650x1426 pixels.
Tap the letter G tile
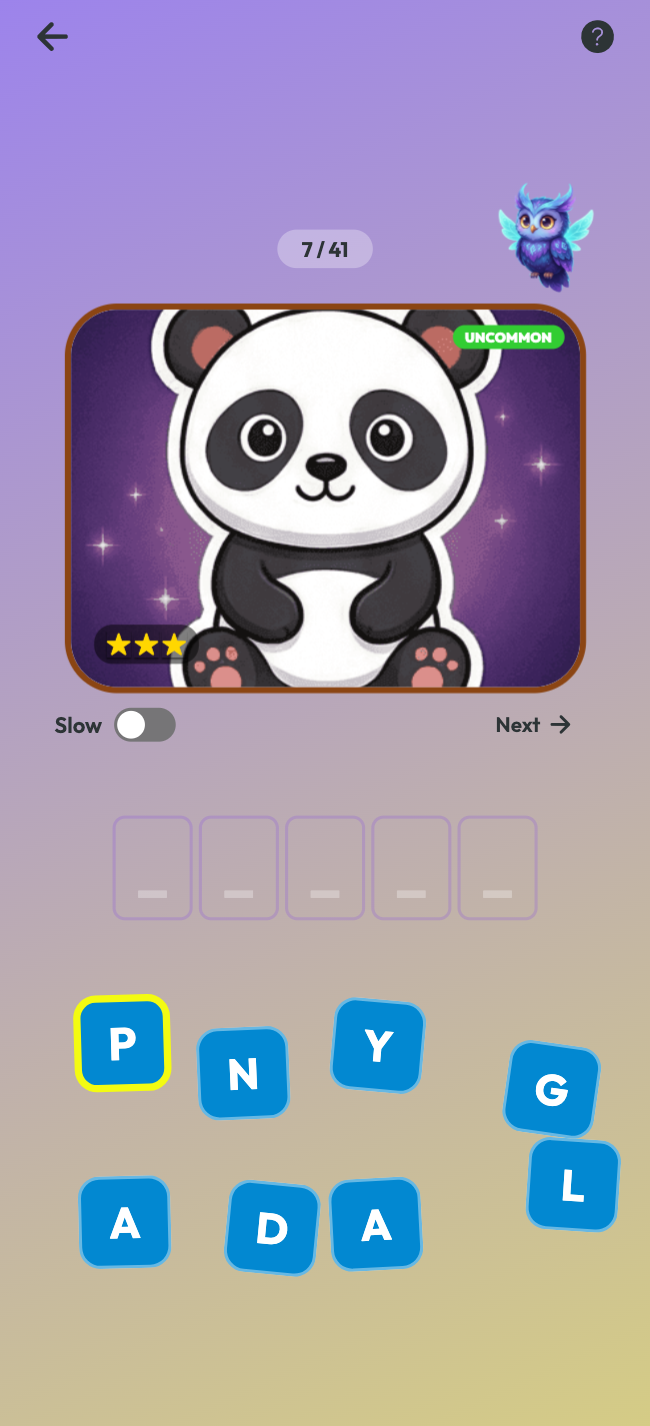552,1089
